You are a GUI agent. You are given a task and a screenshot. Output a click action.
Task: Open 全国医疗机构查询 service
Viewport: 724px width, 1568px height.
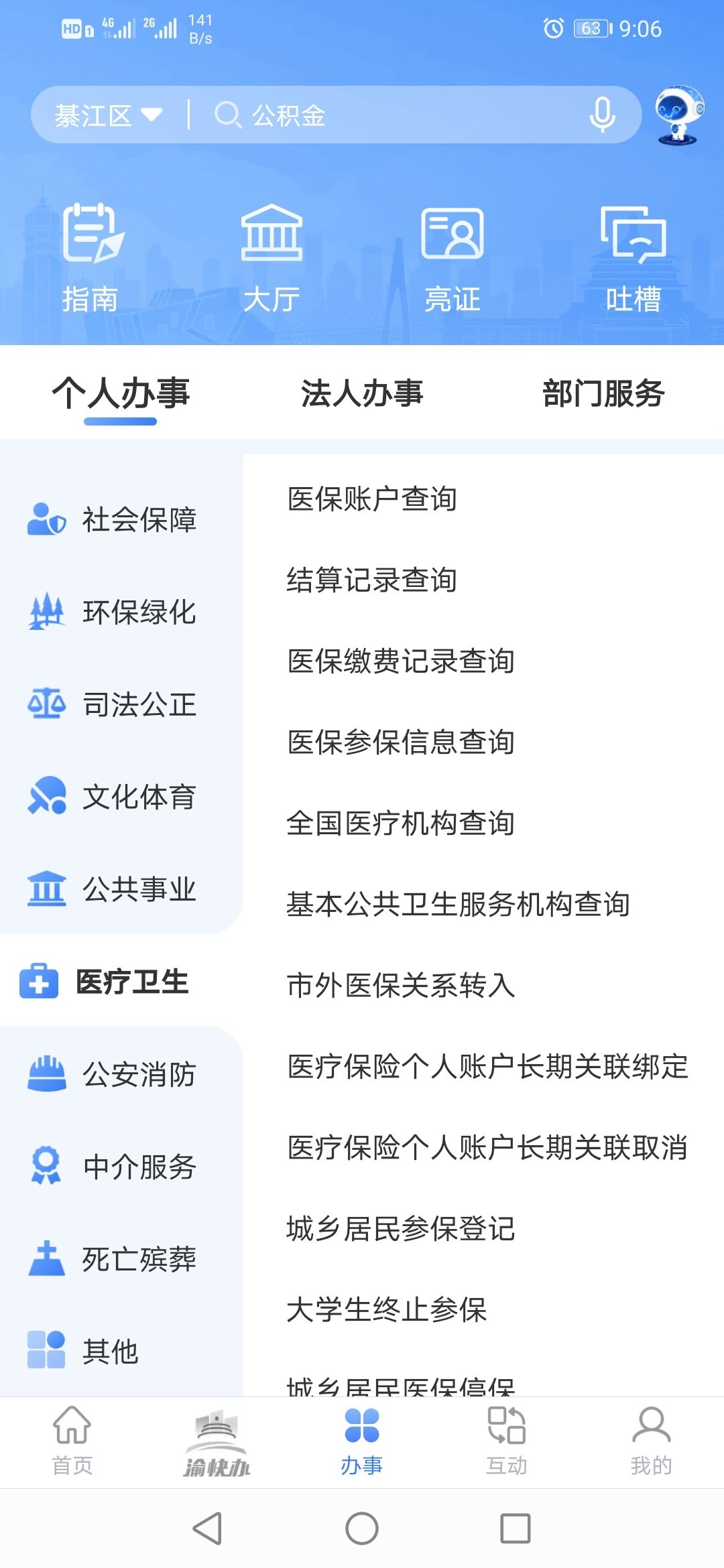pos(401,824)
